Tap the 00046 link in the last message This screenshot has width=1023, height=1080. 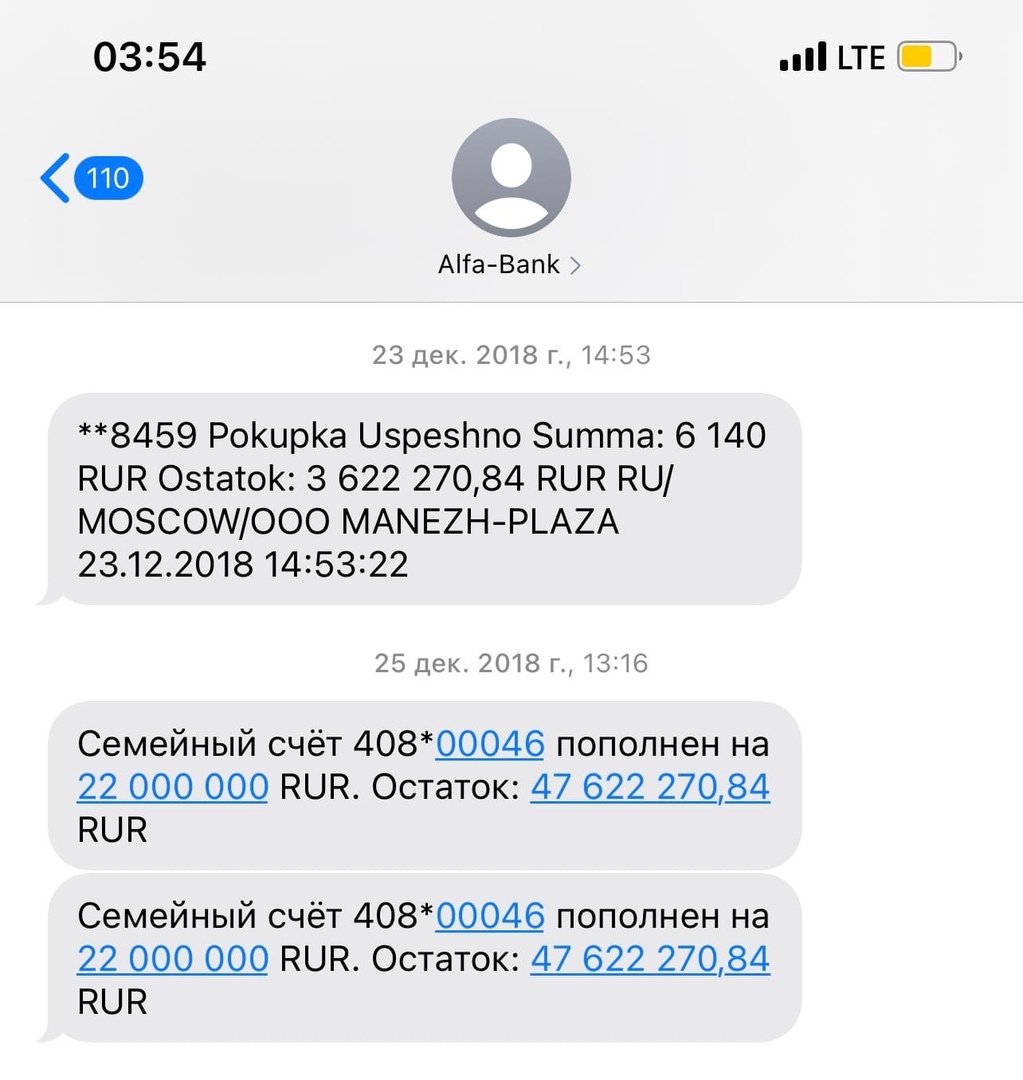(x=490, y=915)
